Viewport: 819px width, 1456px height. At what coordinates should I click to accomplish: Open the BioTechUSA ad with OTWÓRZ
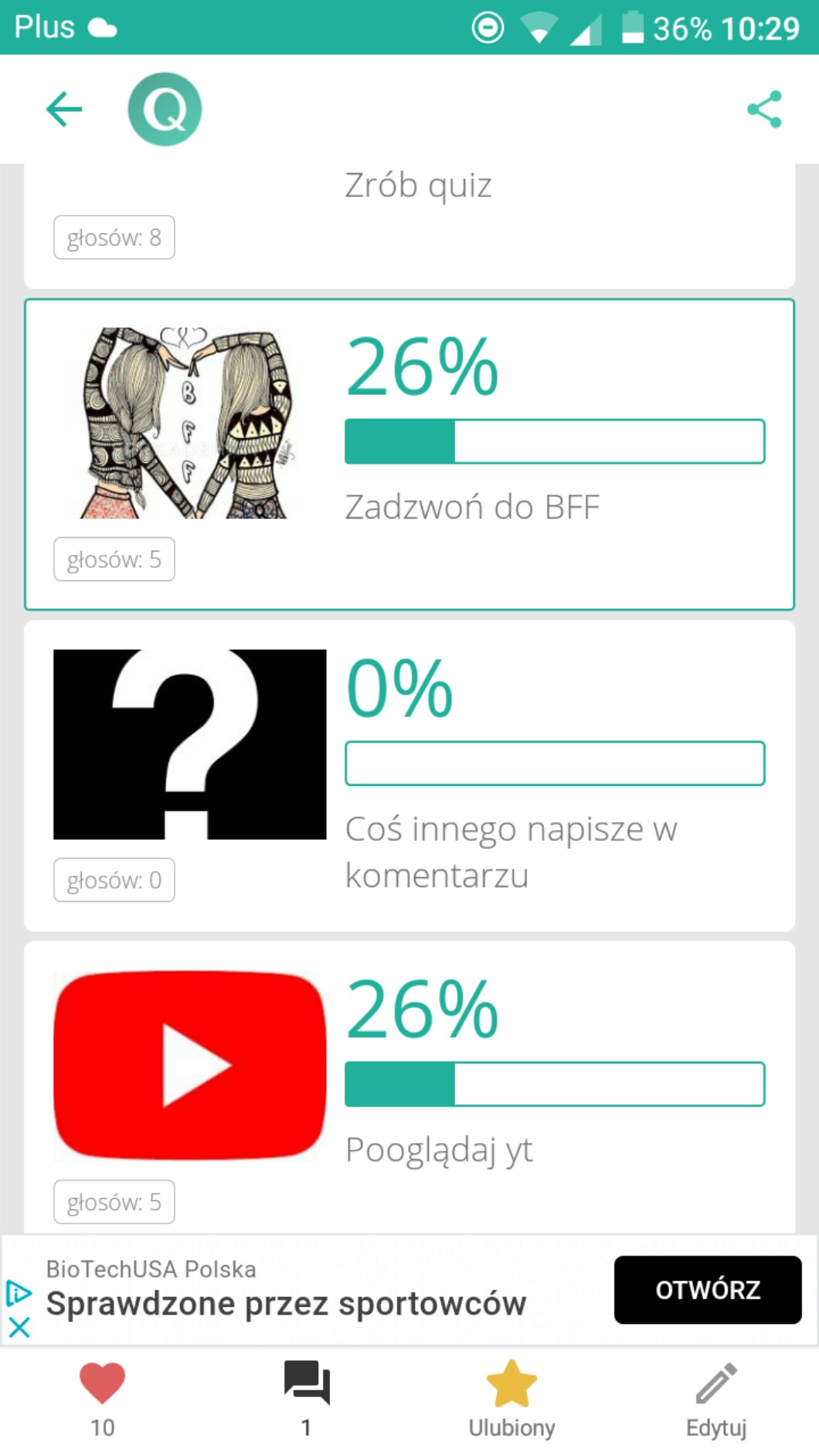(708, 1290)
